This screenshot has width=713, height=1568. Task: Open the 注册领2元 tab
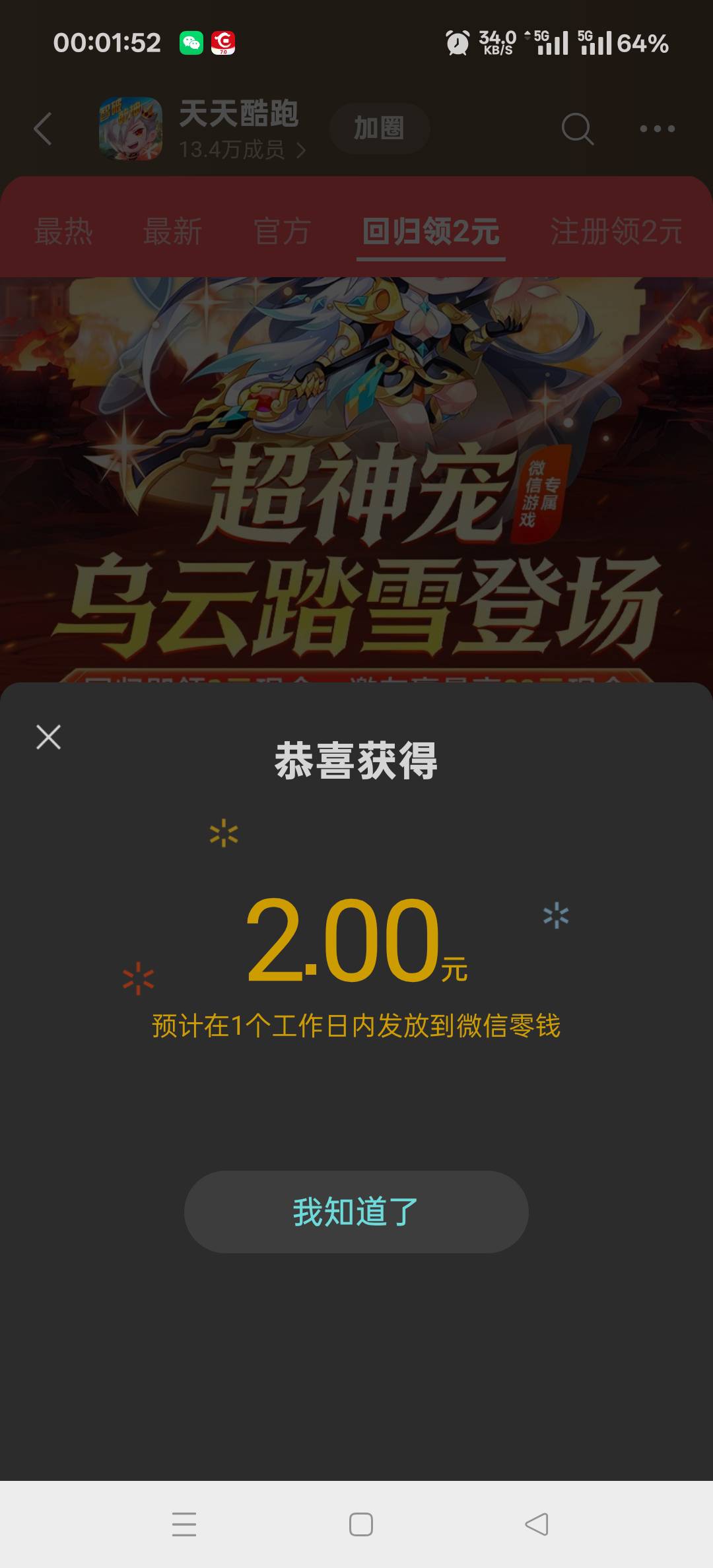pos(616,232)
